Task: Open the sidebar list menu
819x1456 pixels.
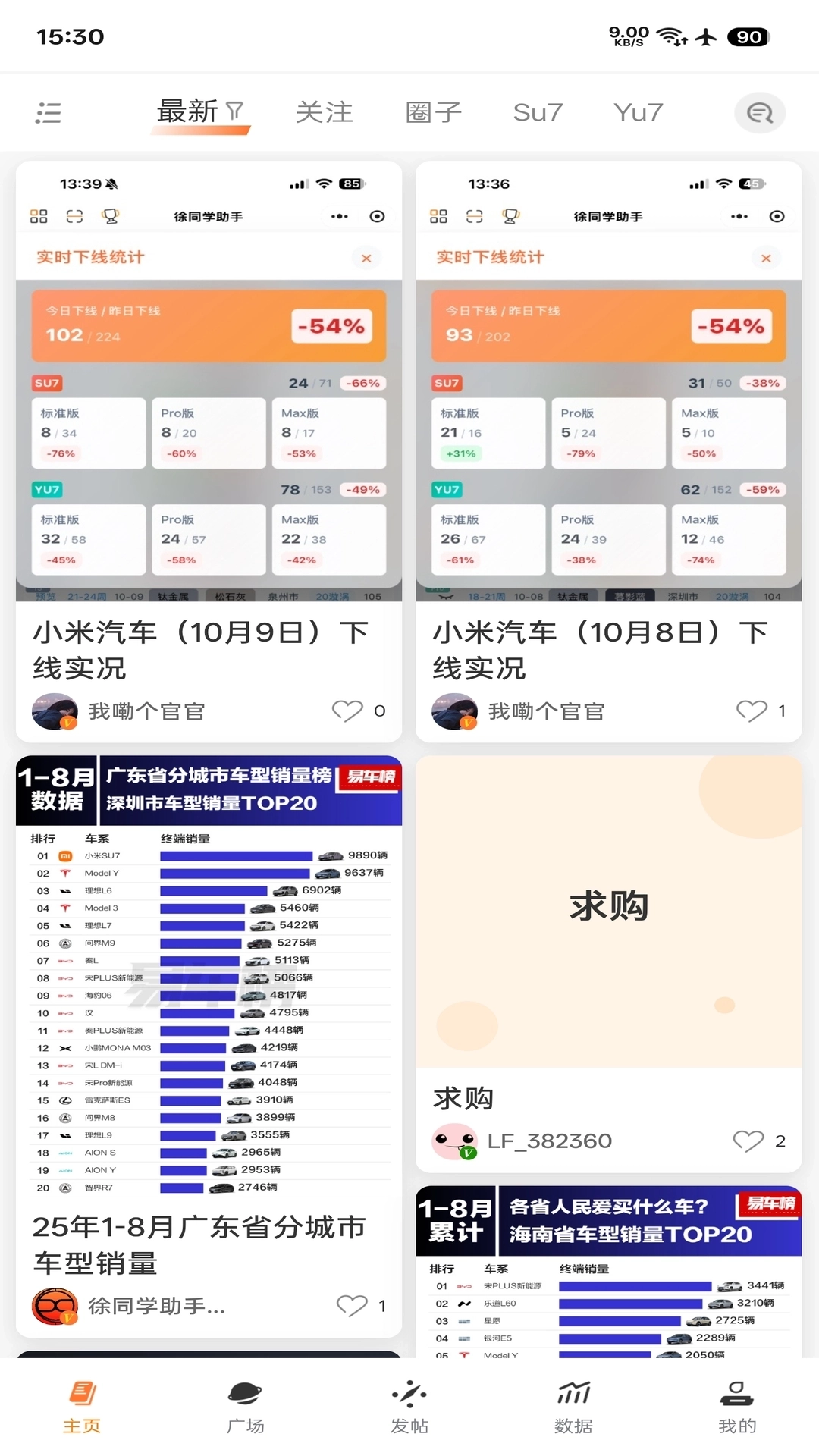Action: point(47,111)
